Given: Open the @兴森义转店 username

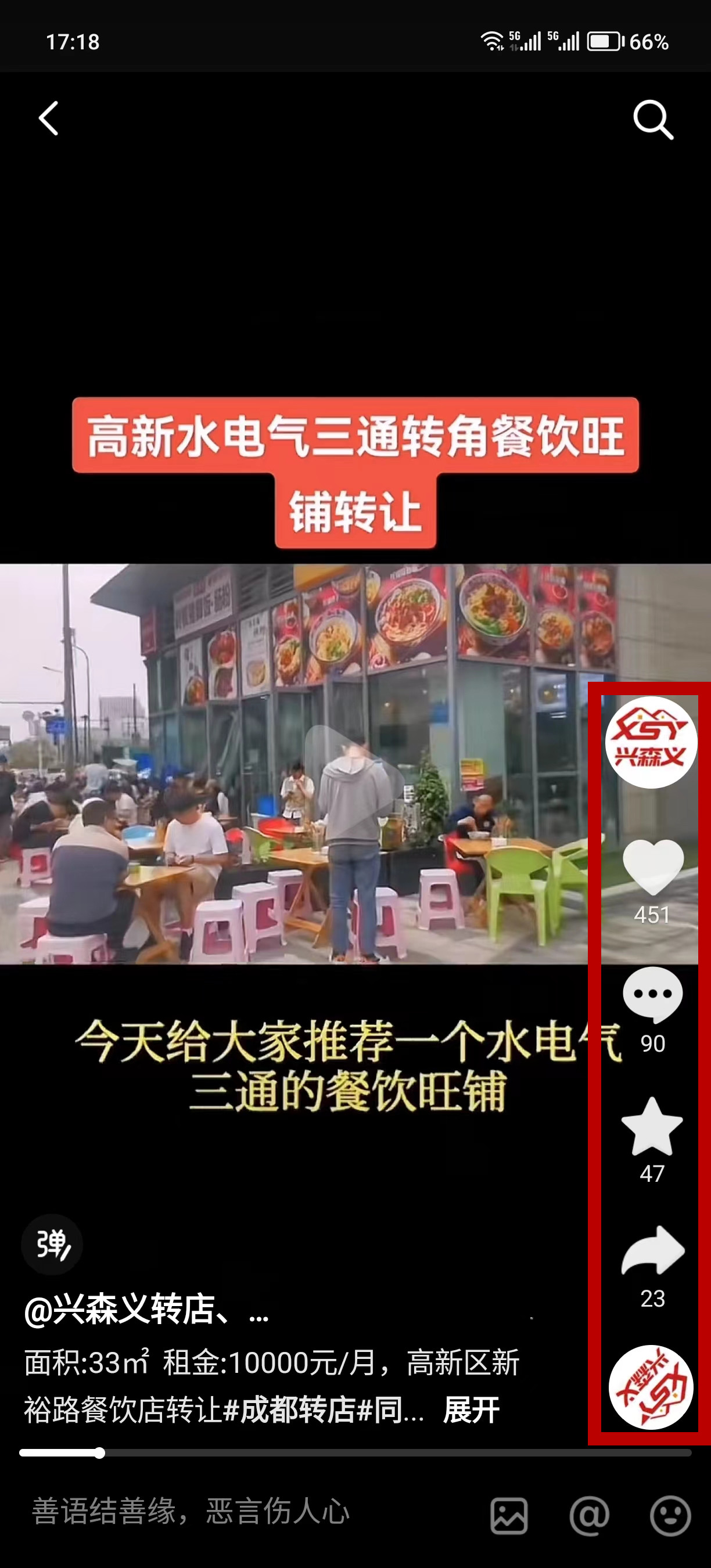Looking at the screenshot, I should (x=146, y=1311).
